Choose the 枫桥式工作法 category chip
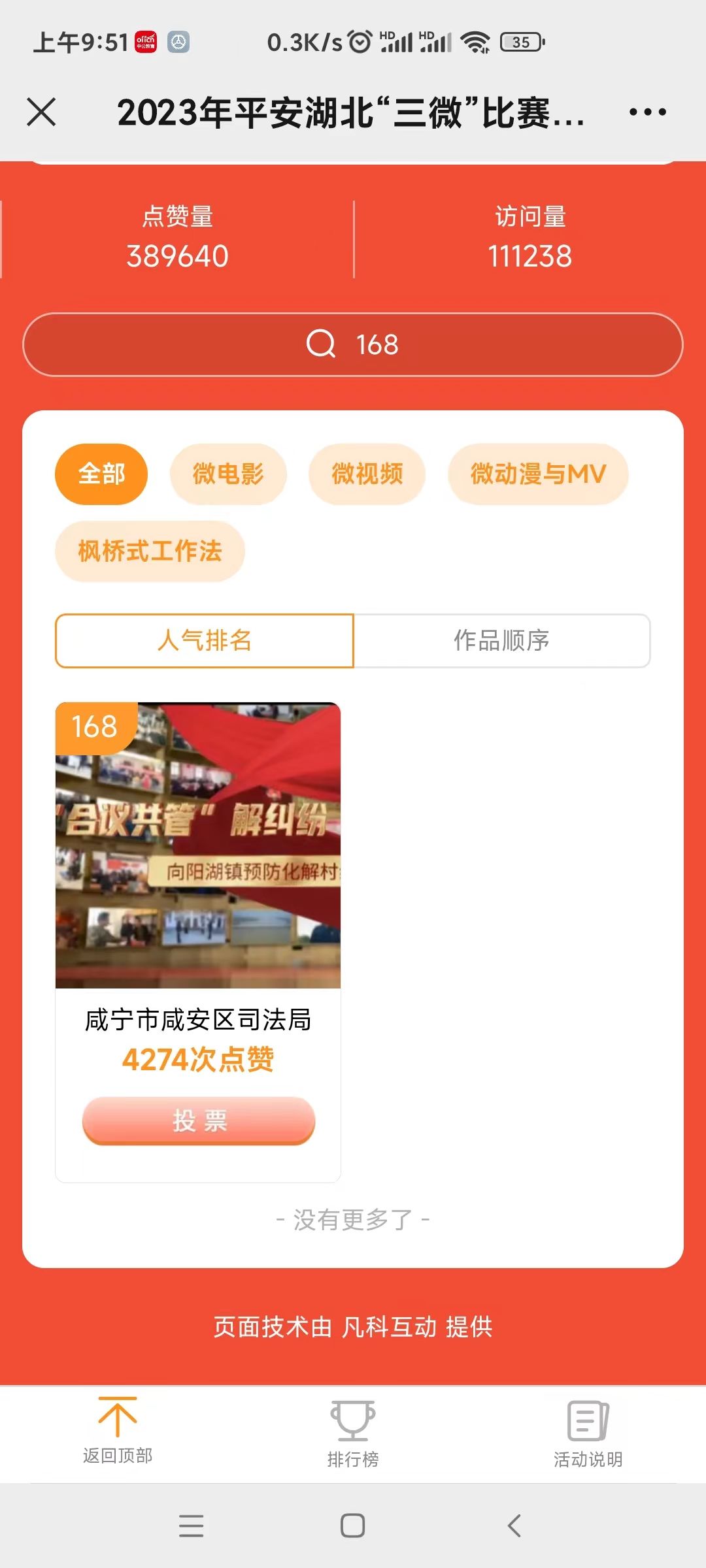The height and width of the screenshot is (1568, 706). [x=150, y=551]
